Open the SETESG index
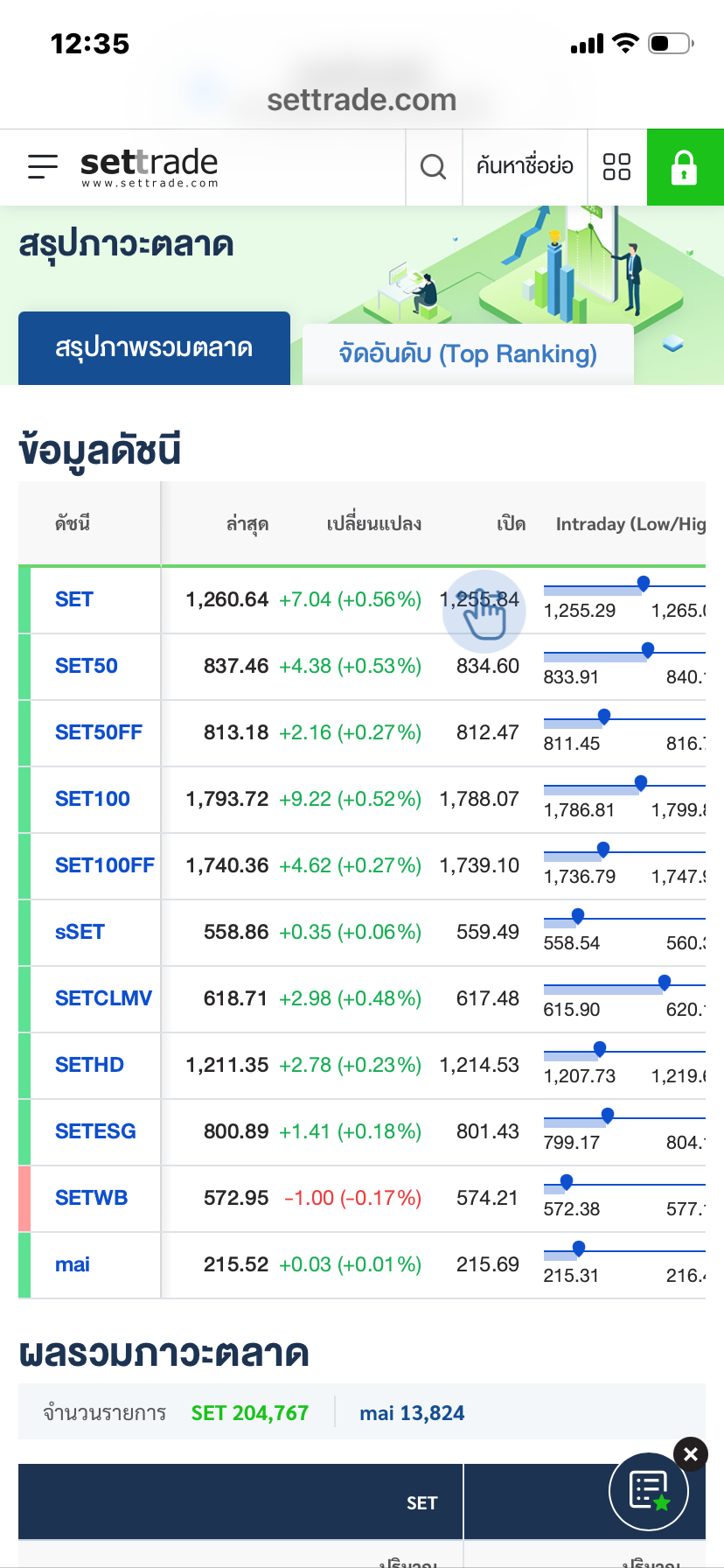Image resolution: width=724 pixels, height=1568 pixels. tap(95, 1131)
